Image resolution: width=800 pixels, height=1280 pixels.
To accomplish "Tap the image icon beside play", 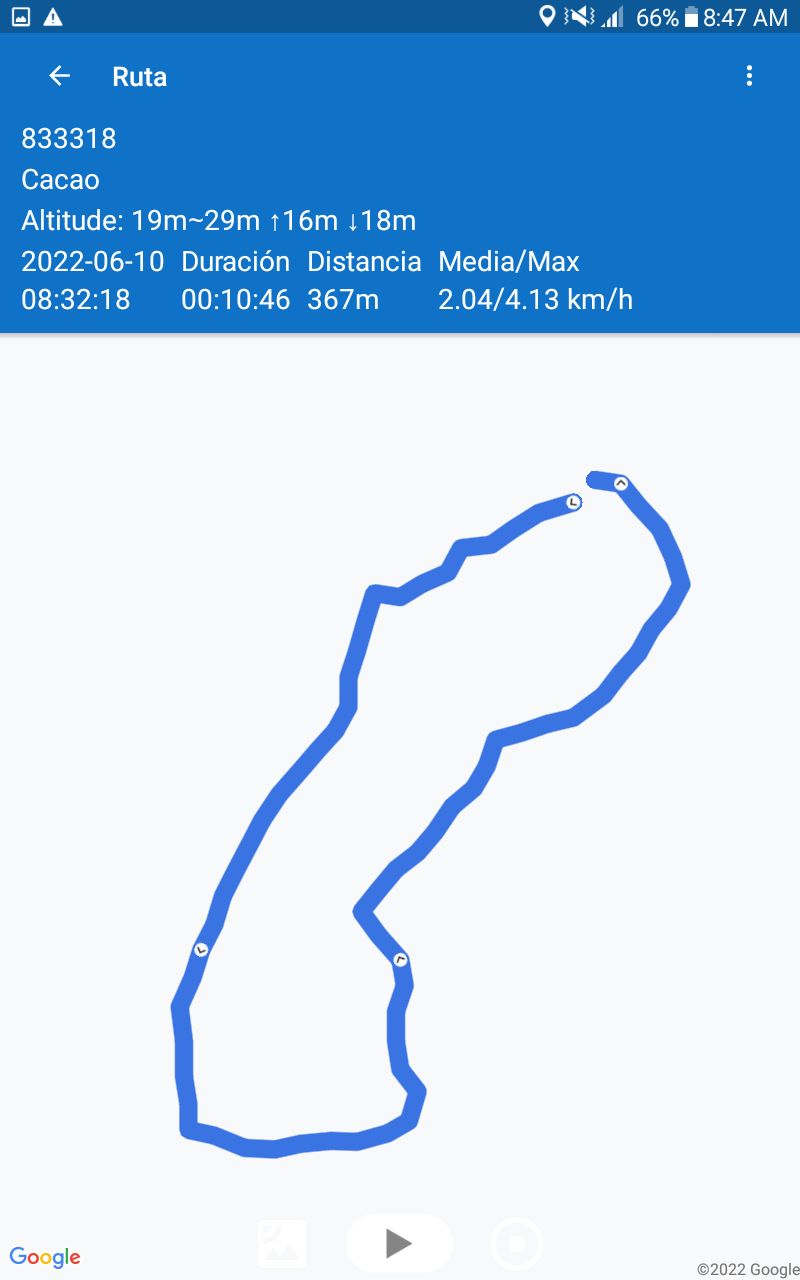I will tap(282, 1244).
